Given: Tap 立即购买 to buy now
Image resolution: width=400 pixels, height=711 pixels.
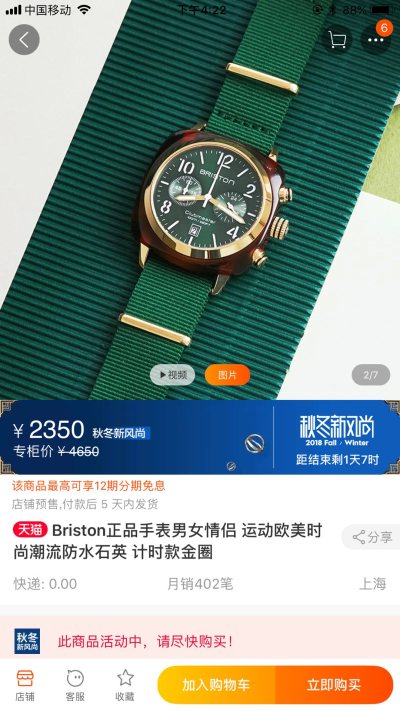Looking at the screenshot, I should (334, 685).
